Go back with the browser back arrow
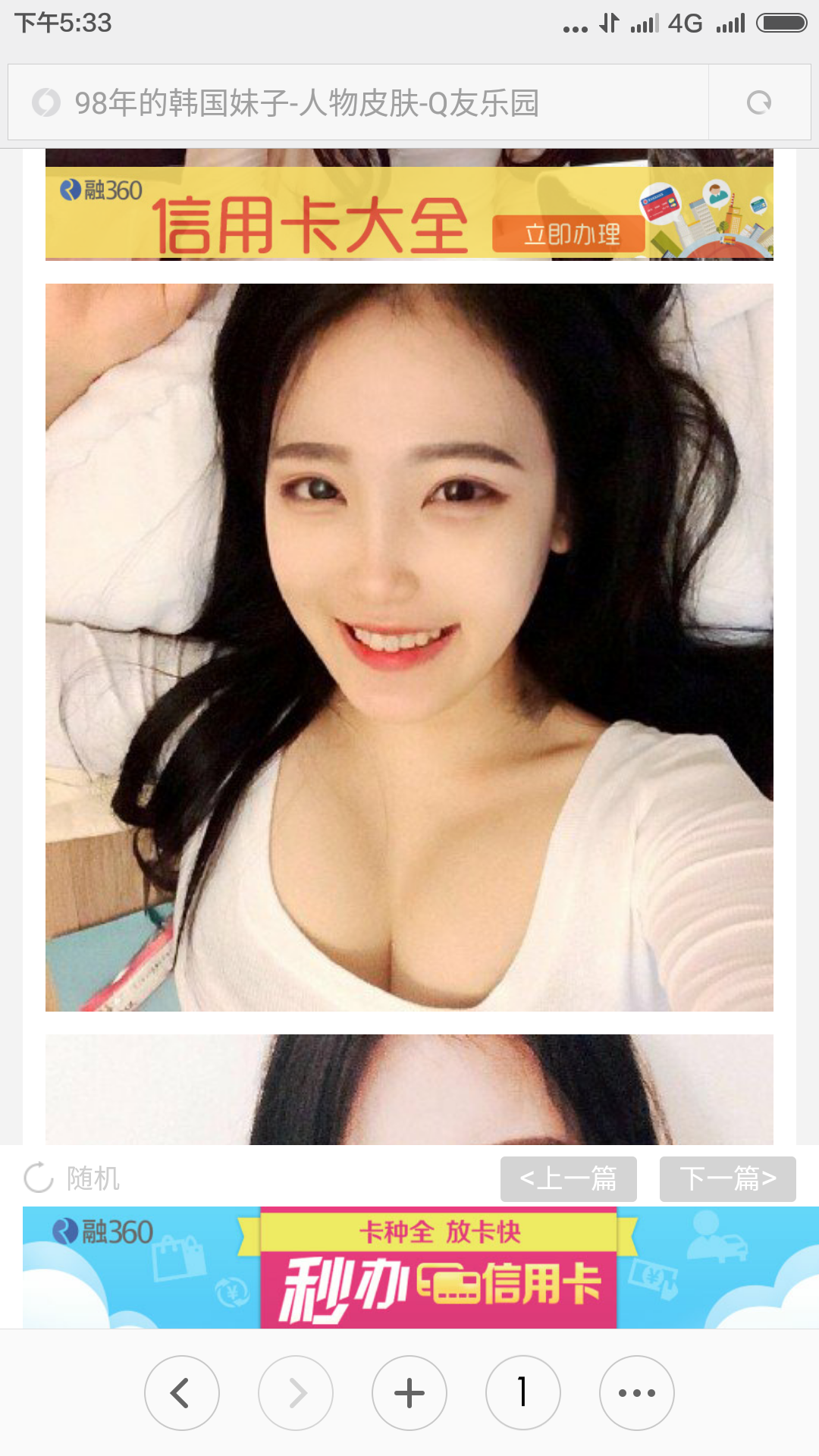The height and width of the screenshot is (1456, 819). (x=181, y=1393)
